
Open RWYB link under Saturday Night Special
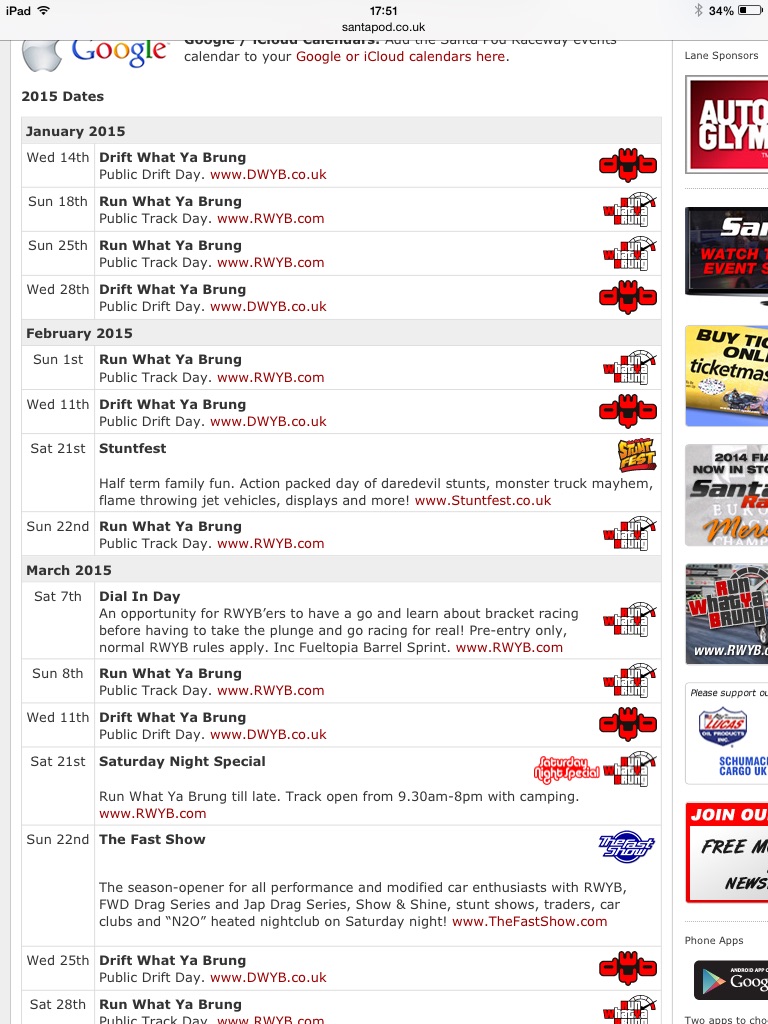pyautogui.click(x=152, y=813)
